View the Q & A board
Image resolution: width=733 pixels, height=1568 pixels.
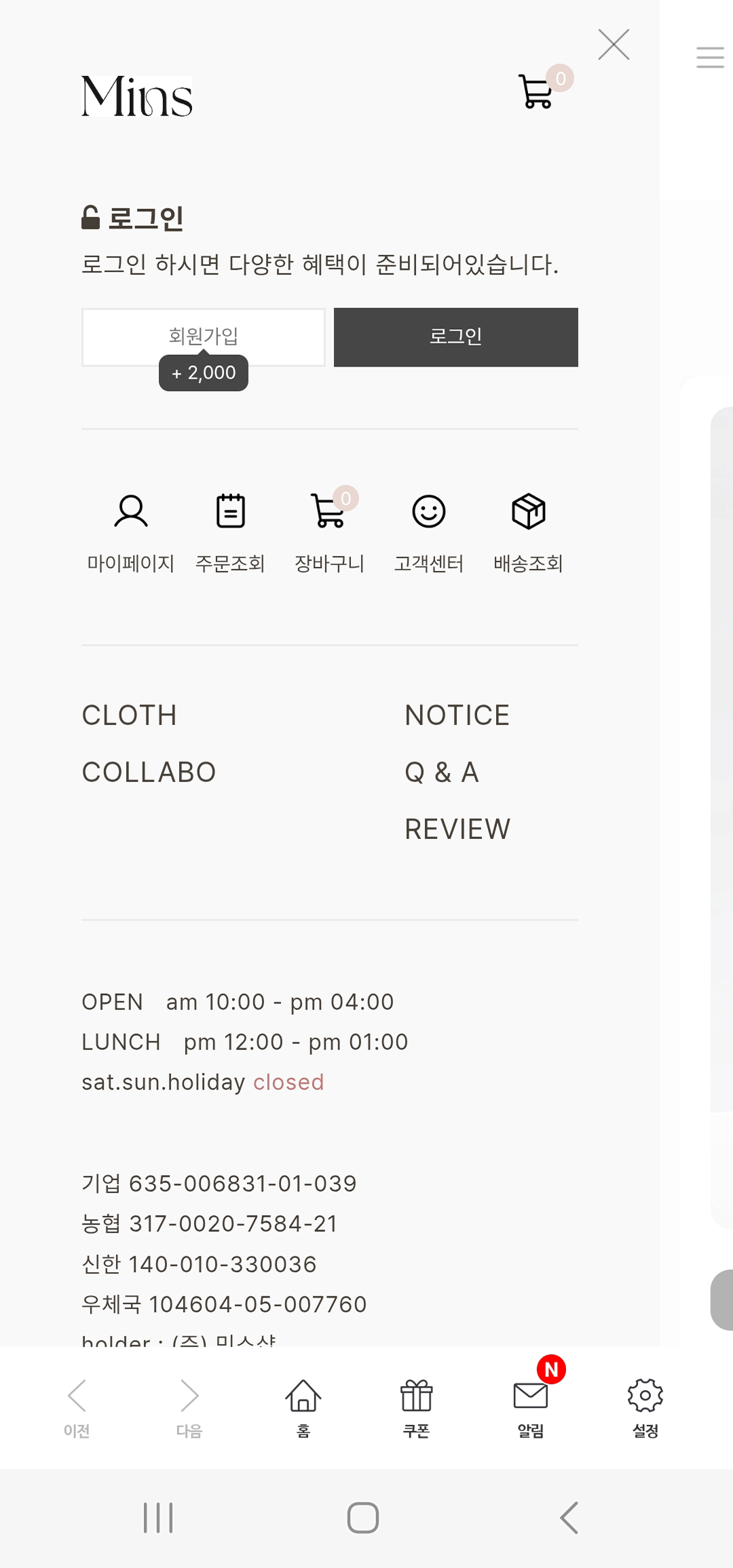point(442,772)
